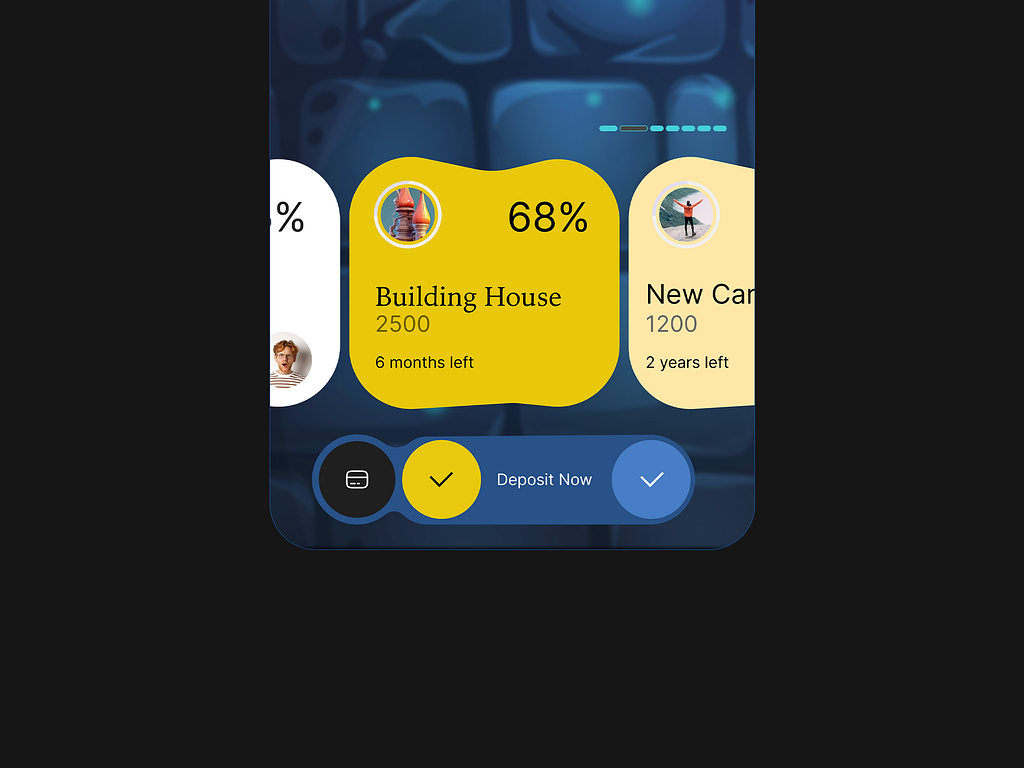Confirm deposit with the blue checkmark

tap(651, 480)
